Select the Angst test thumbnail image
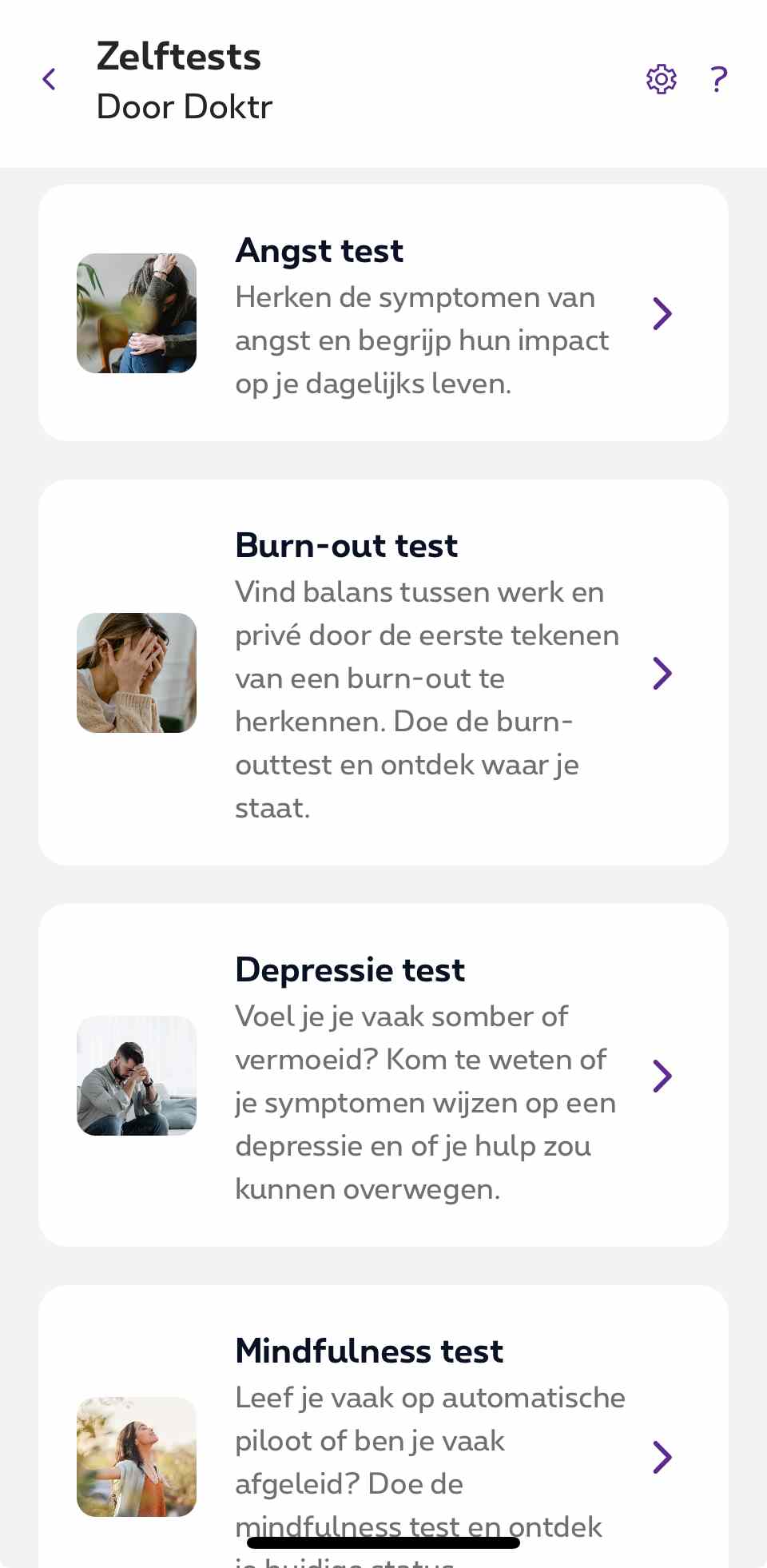Image resolution: width=767 pixels, height=1568 pixels. tap(136, 312)
